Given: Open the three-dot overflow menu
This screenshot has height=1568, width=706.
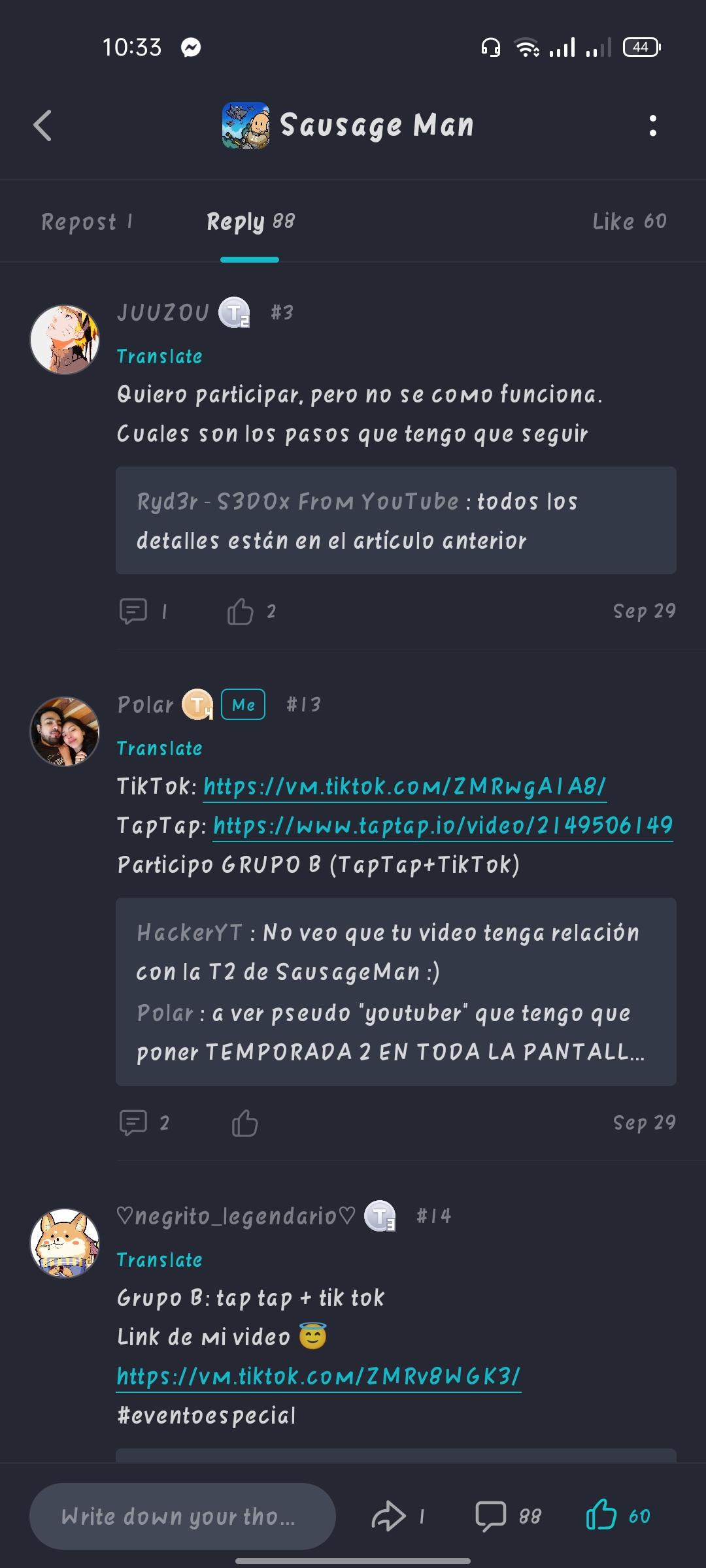Looking at the screenshot, I should coord(652,125).
